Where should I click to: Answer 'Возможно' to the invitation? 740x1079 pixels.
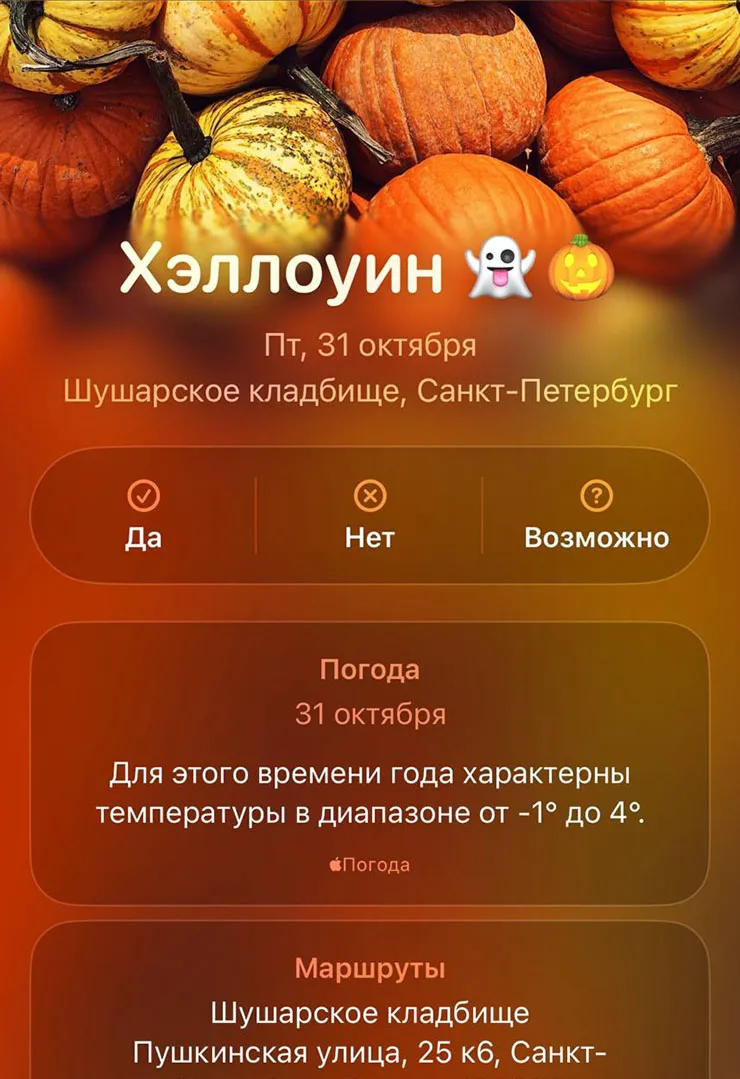click(596, 516)
